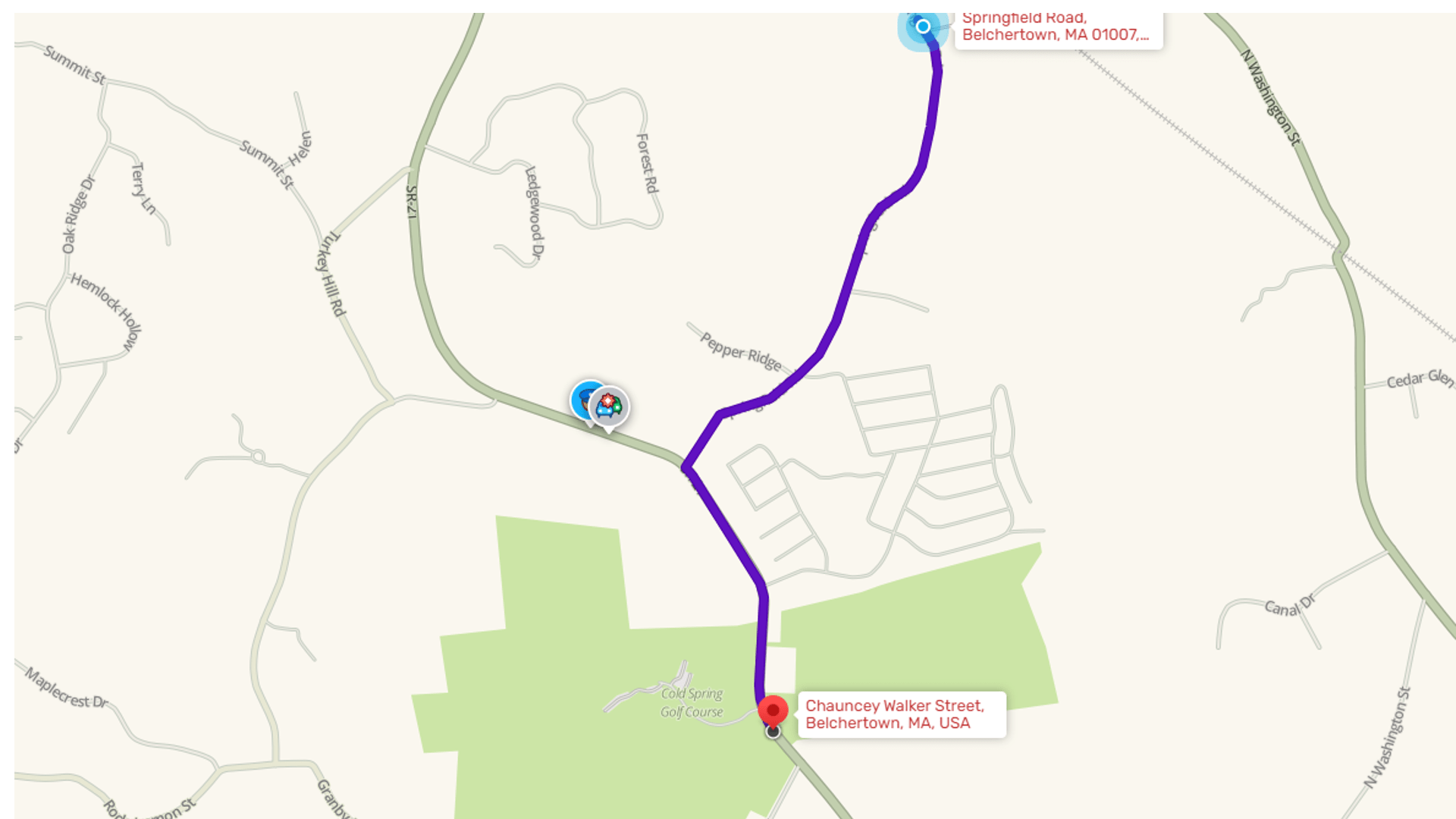Open the police report marker
The height and width of the screenshot is (819, 1456).
[581, 399]
